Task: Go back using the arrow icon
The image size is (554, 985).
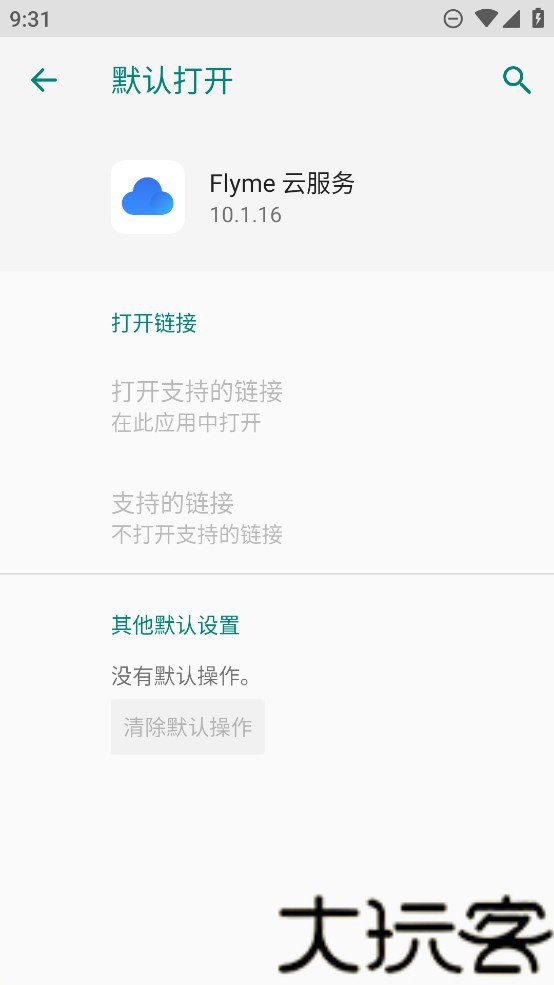Action: coord(44,80)
